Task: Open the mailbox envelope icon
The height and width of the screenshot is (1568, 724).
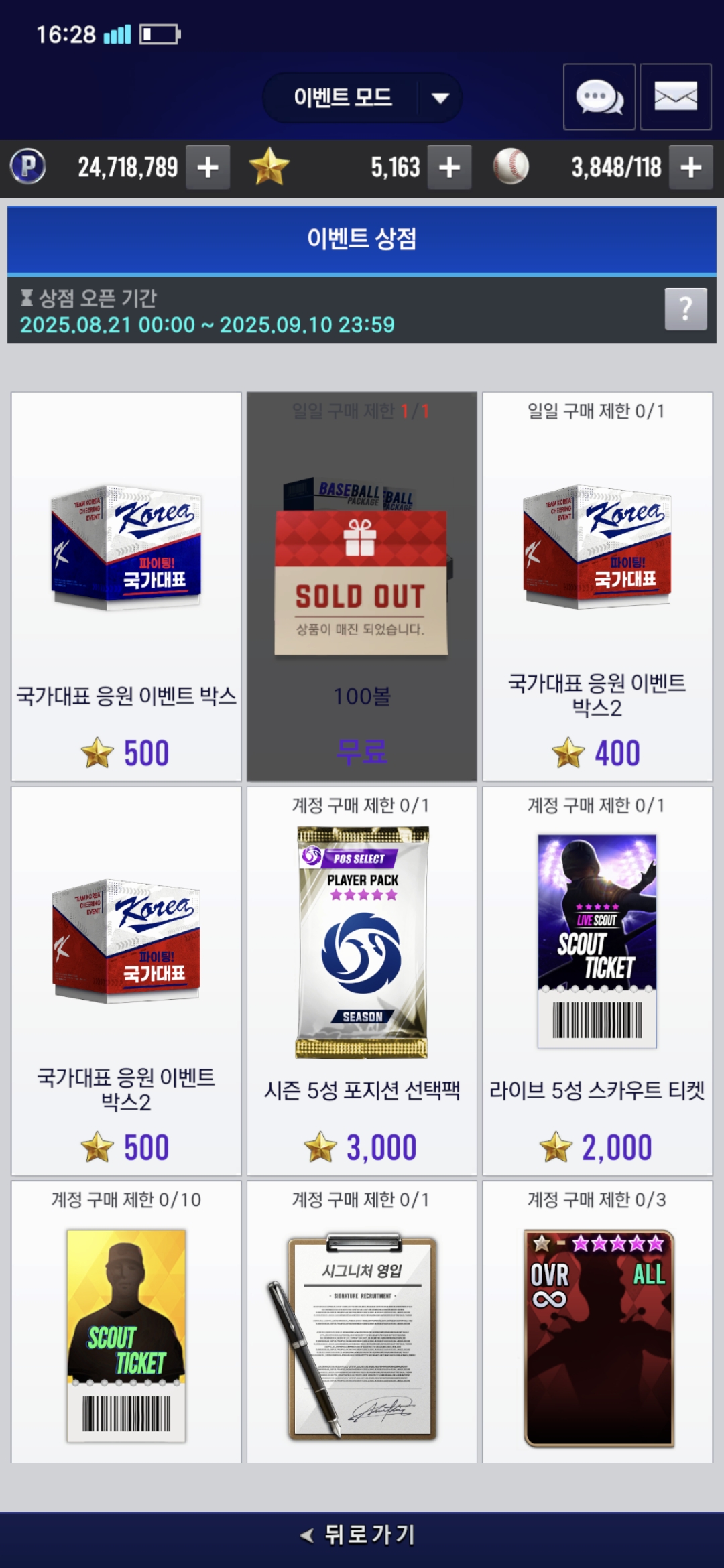Action: [676, 96]
